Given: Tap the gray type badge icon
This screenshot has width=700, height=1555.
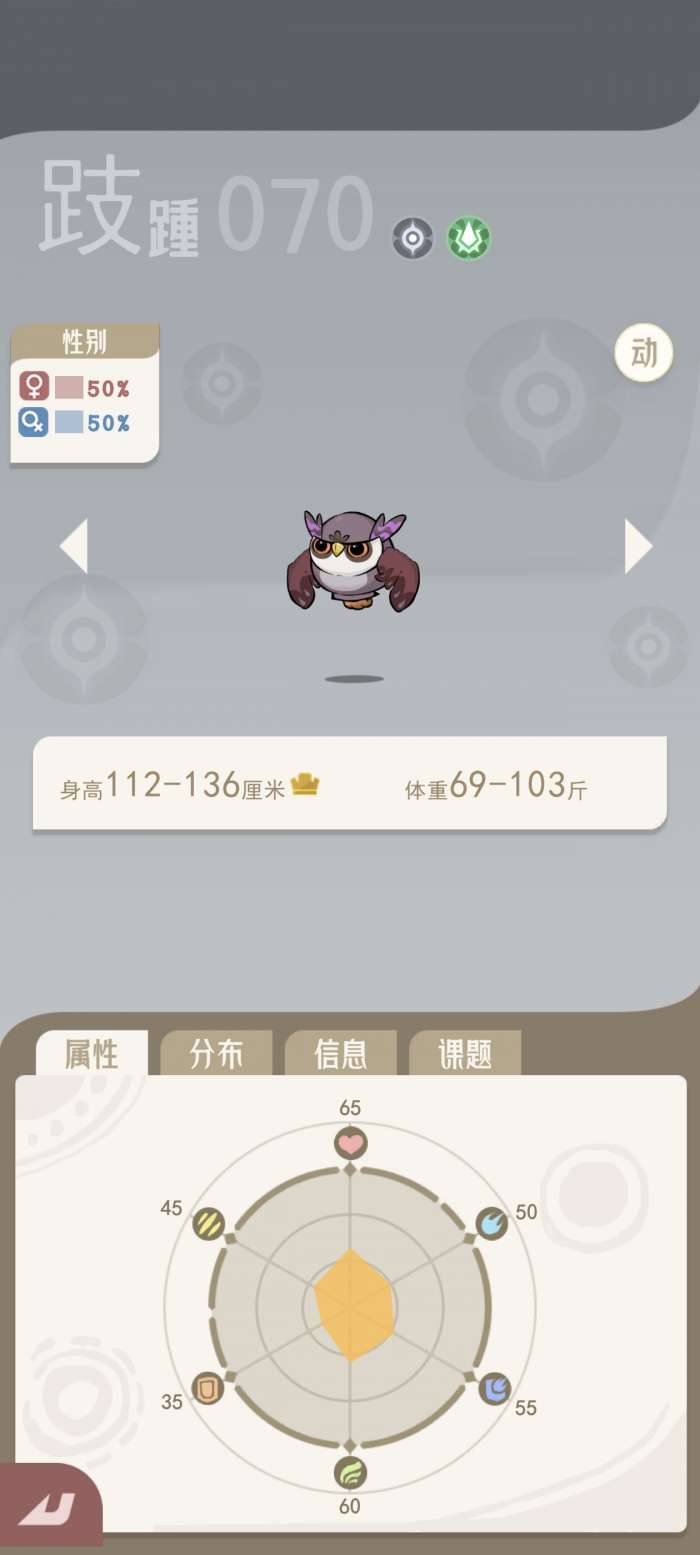Looking at the screenshot, I should pyautogui.click(x=413, y=238).
